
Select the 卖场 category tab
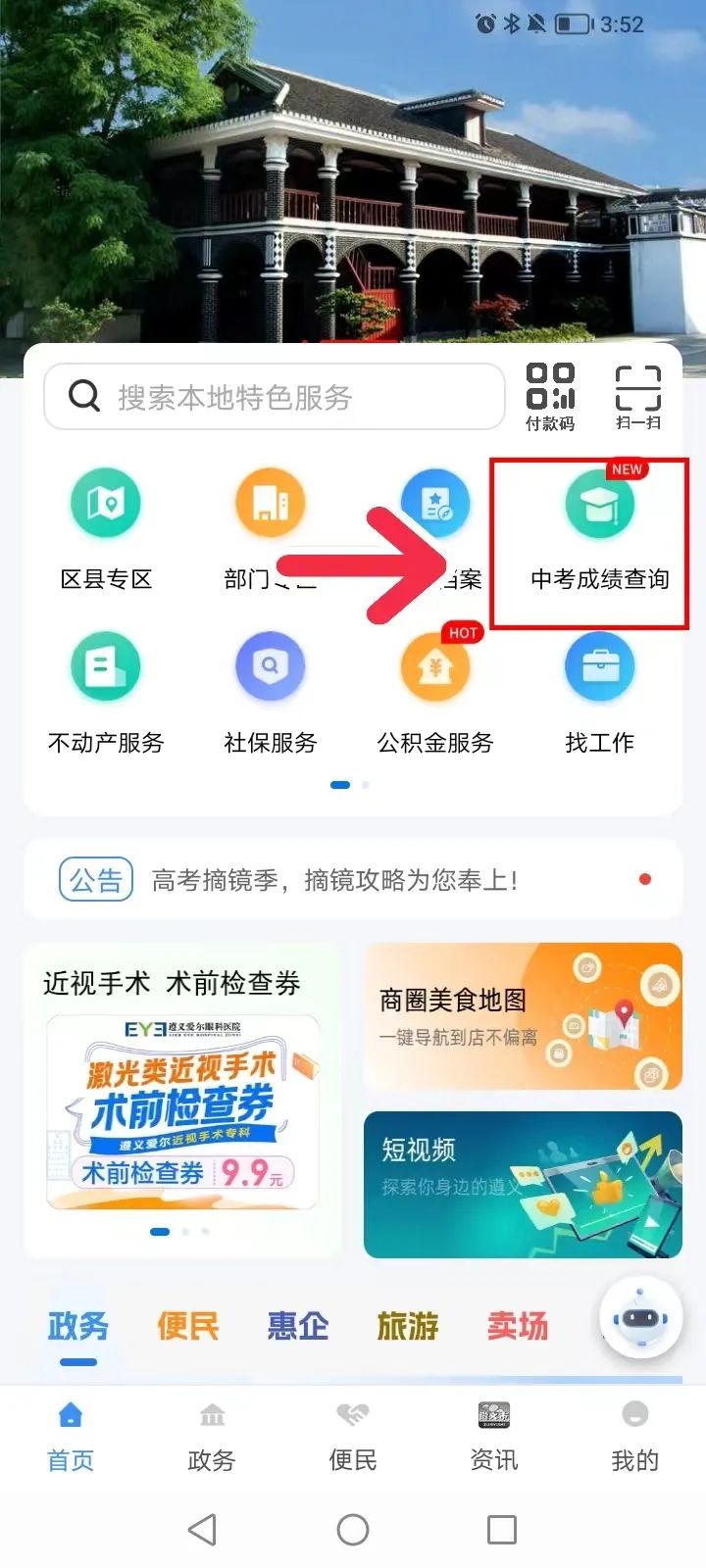point(517,1327)
